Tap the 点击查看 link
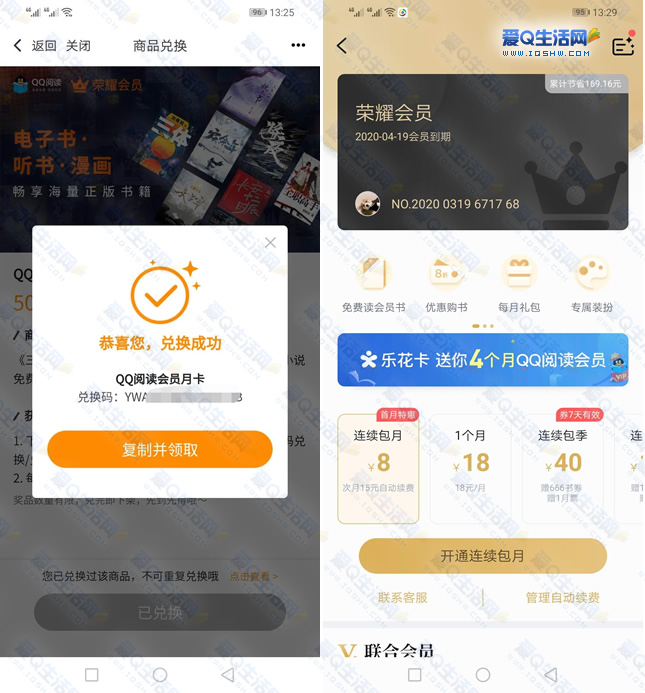The width and height of the screenshot is (645, 693). (253, 577)
